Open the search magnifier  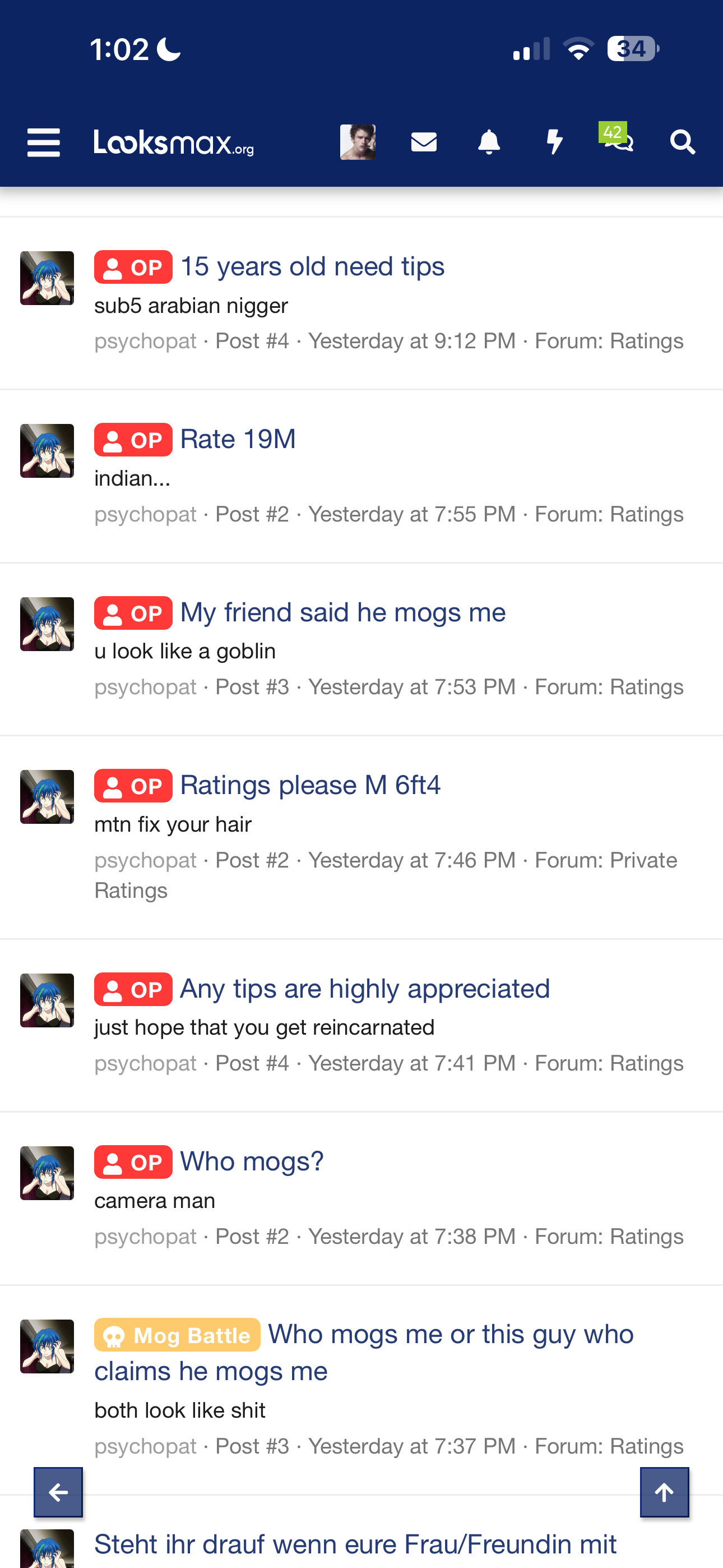(682, 142)
